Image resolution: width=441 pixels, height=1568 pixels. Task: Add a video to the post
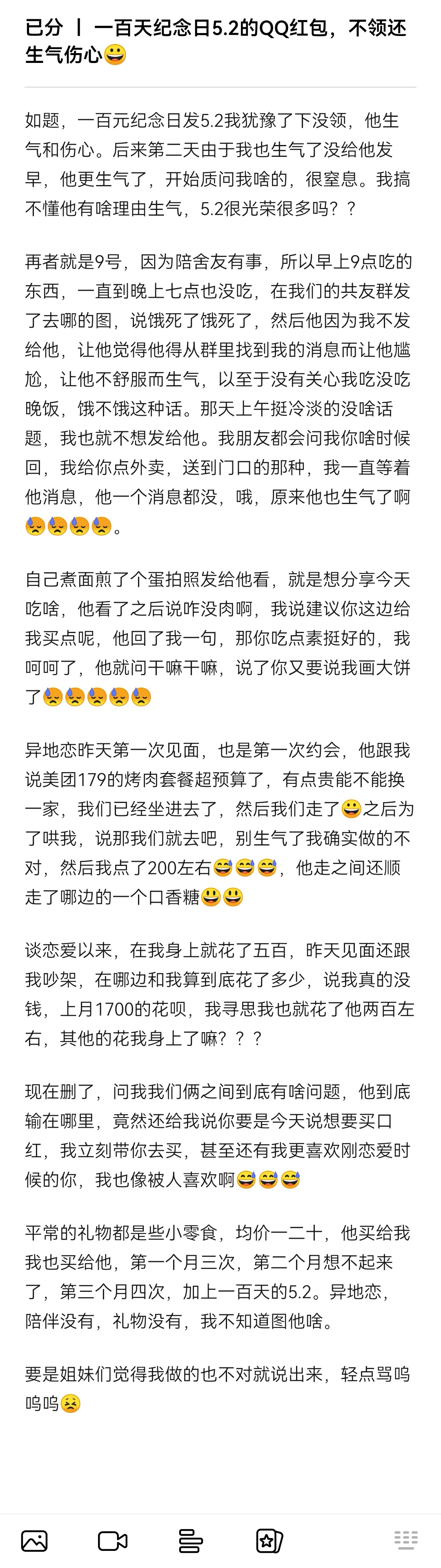[113, 1541]
